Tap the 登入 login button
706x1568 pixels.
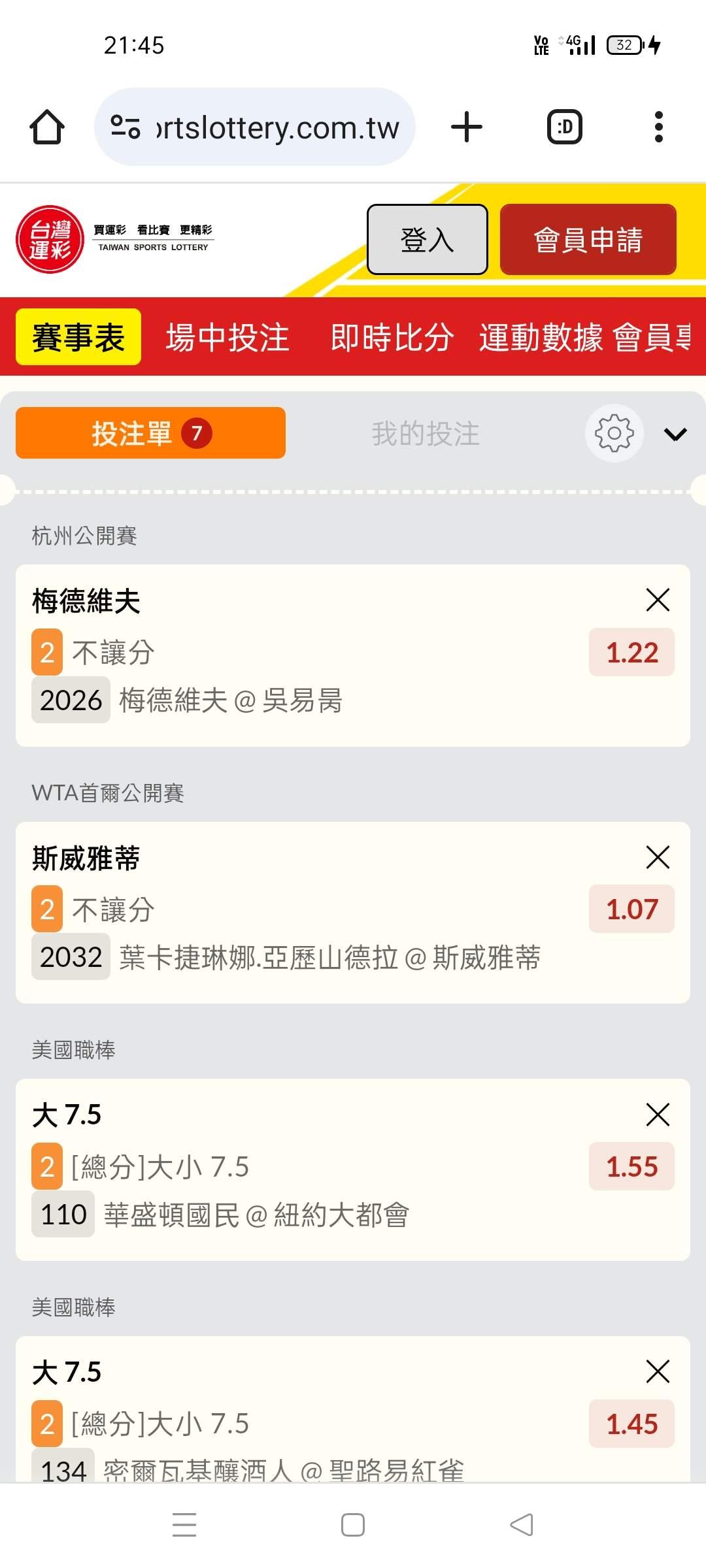tap(427, 239)
